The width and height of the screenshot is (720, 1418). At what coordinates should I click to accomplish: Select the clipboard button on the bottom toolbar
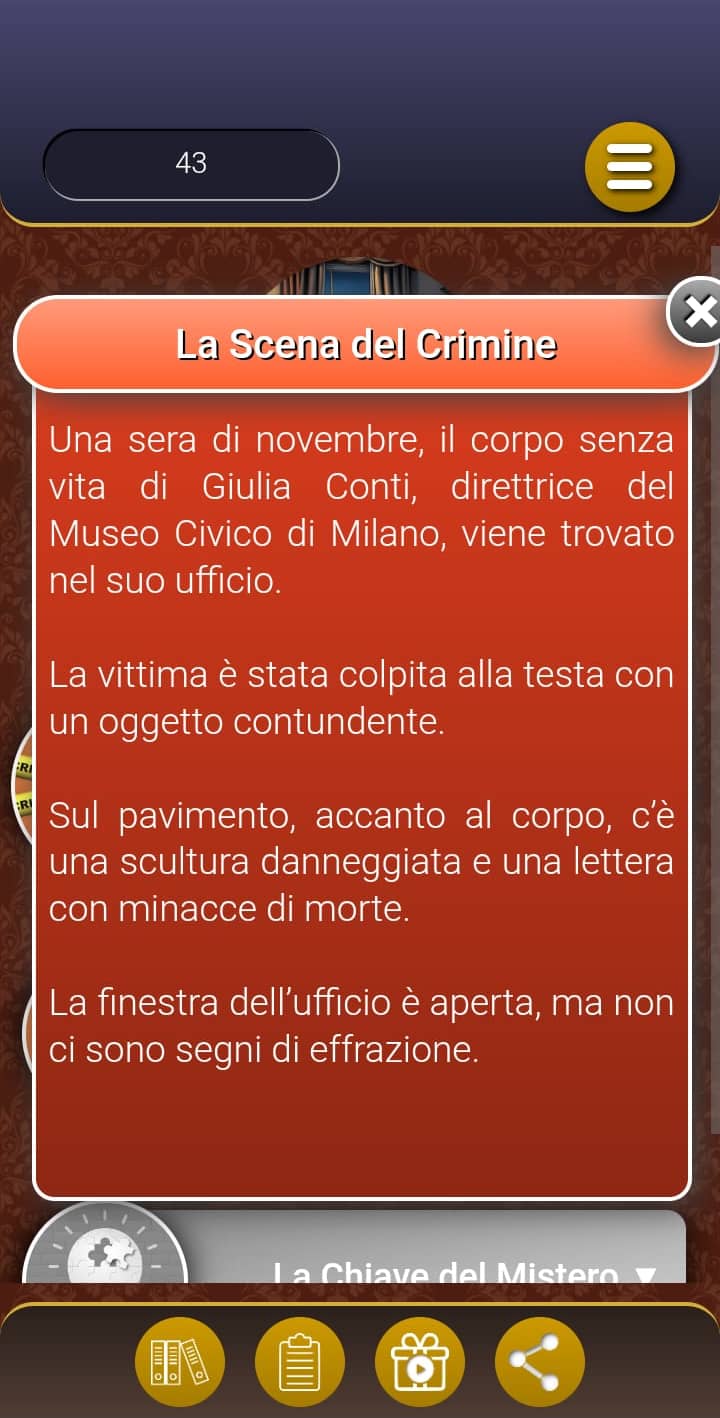pyautogui.click(x=300, y=1361)
